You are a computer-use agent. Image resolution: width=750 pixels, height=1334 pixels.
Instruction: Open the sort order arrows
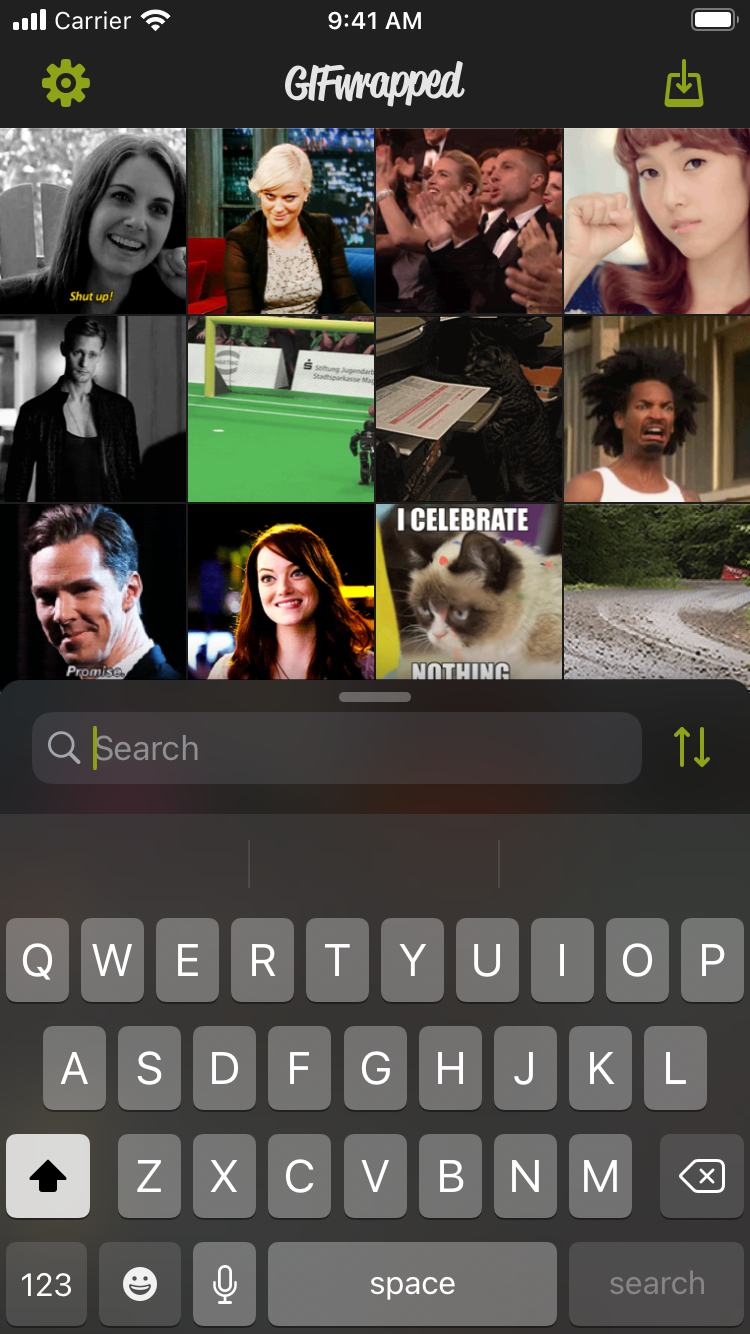[x=692, y=747]
